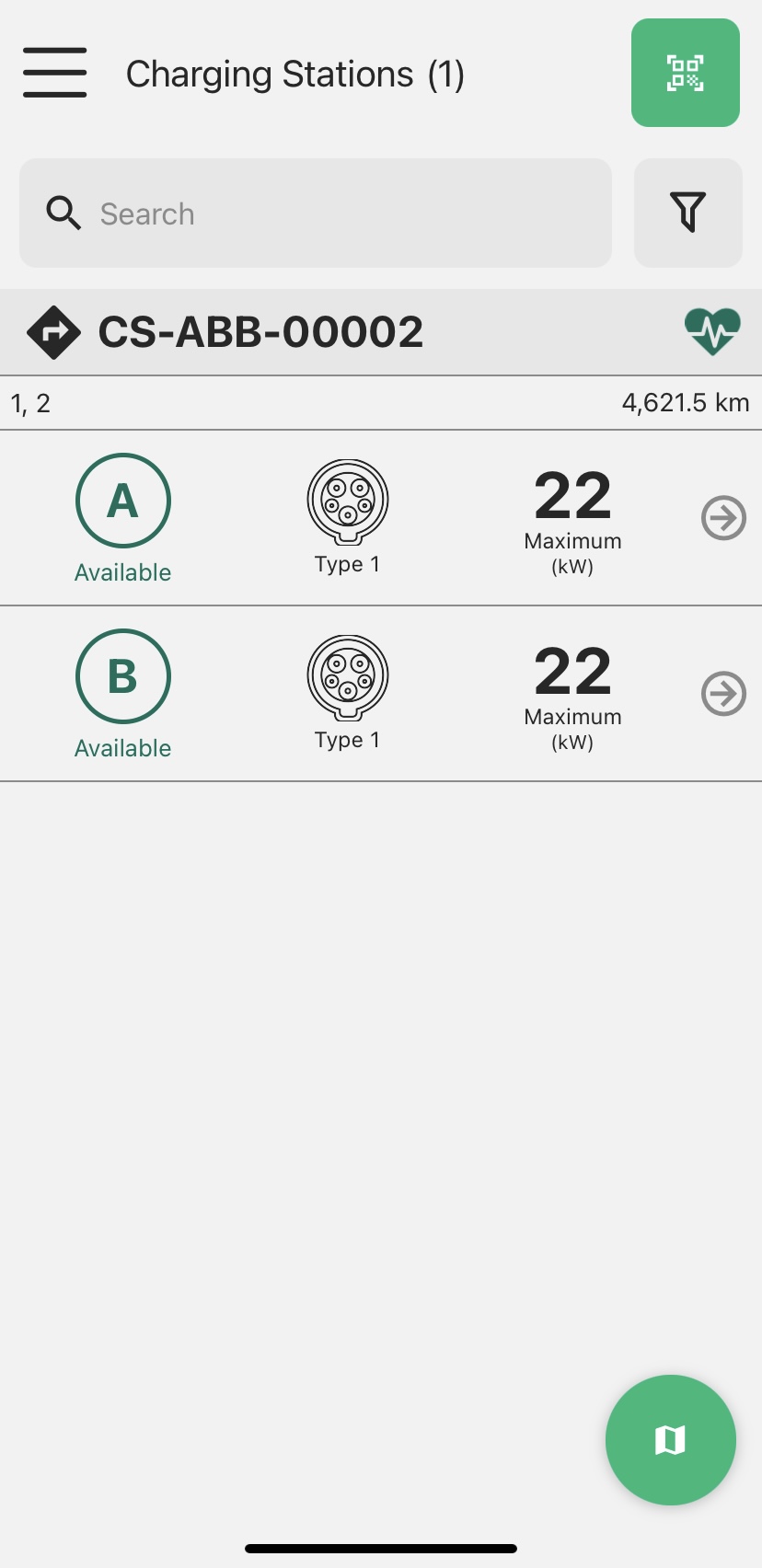Image resolution: width=762 pixels, height=1568 pixels.
Task: Check heartbeat status of CS-ABB-00002
Action: pyautogui.click(x=712, y=331)
